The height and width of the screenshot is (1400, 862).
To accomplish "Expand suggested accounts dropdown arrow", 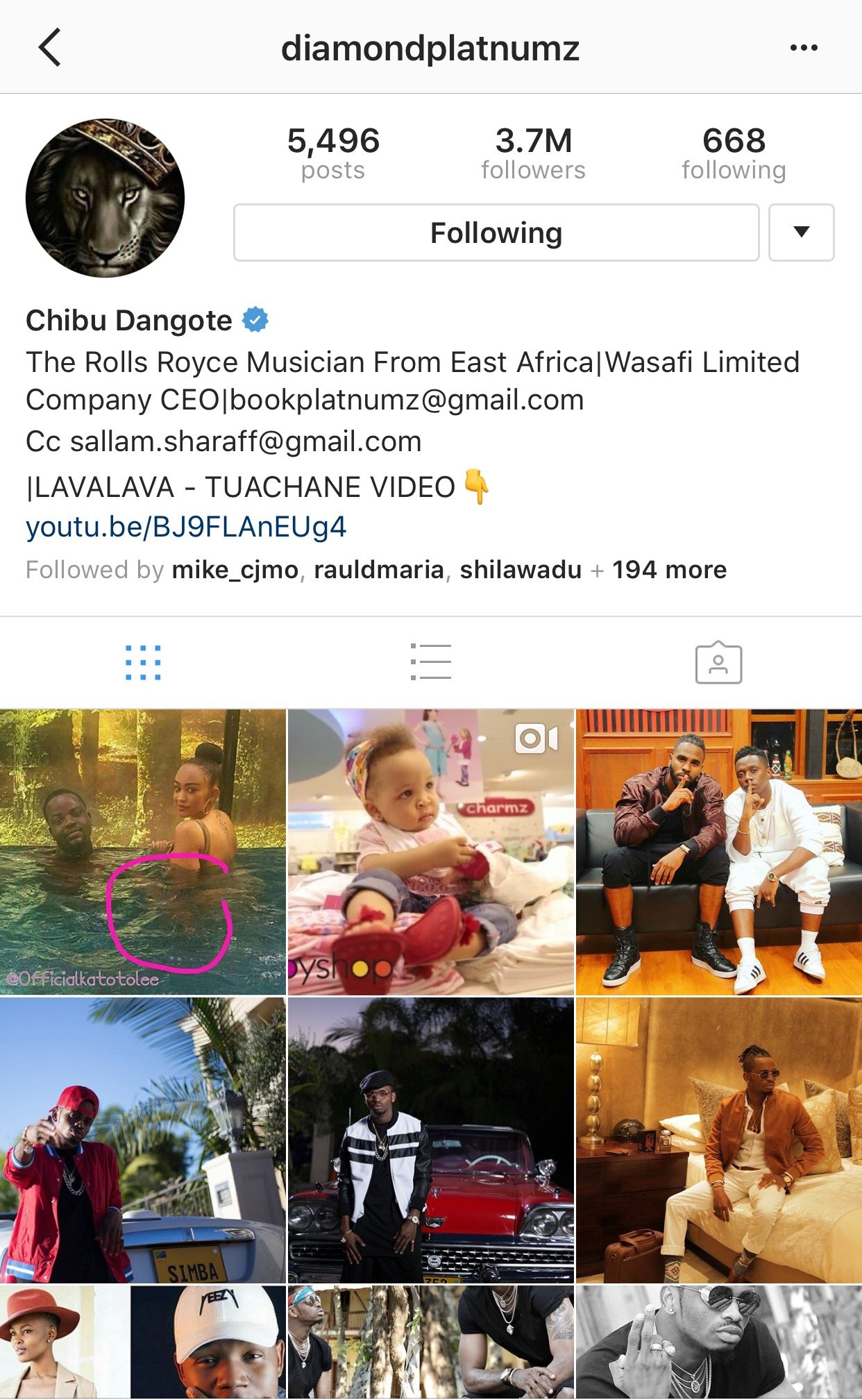I will [802, 233].
